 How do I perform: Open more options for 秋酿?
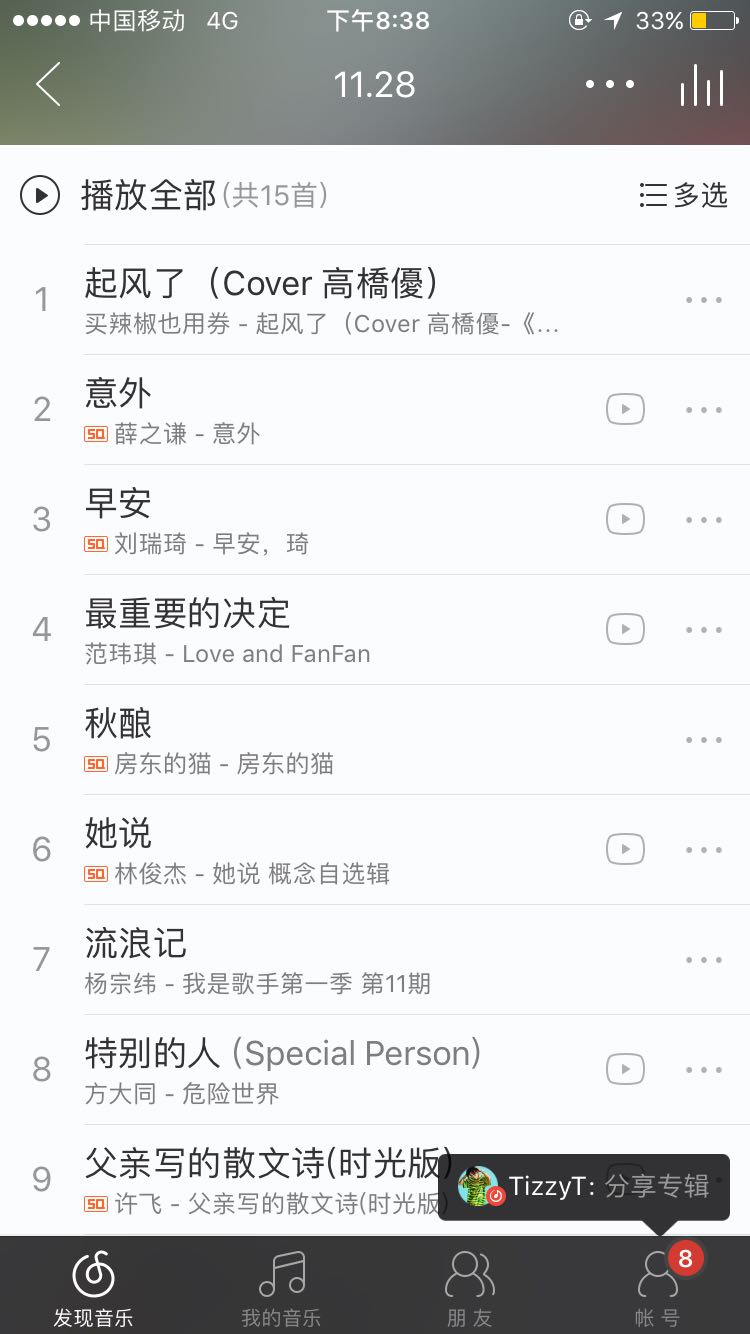click(704, 740)
